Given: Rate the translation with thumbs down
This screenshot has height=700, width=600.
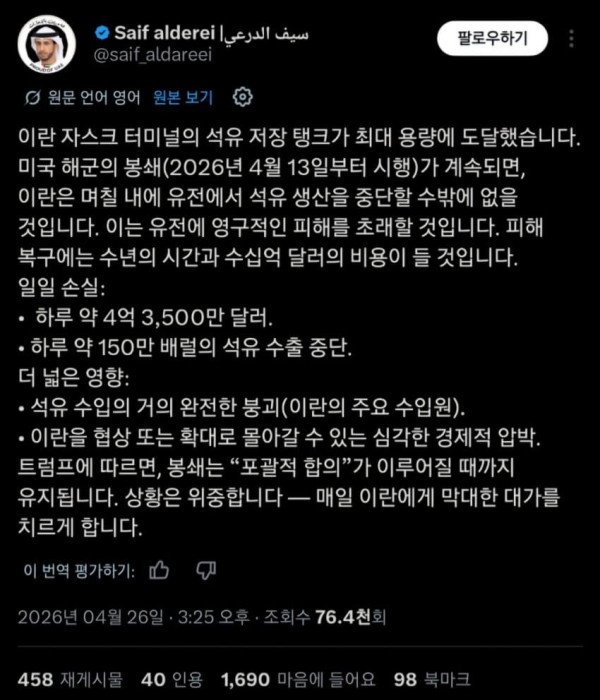Looking at the screenshot, I should pos(206,570).
